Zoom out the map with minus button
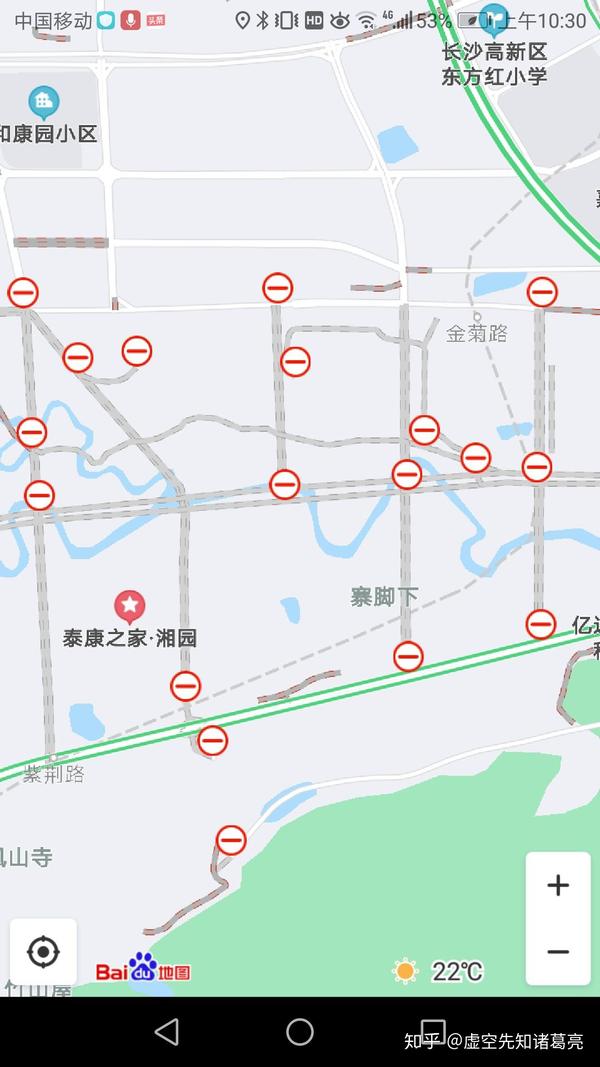600x1067 pixels. point(558,951)
